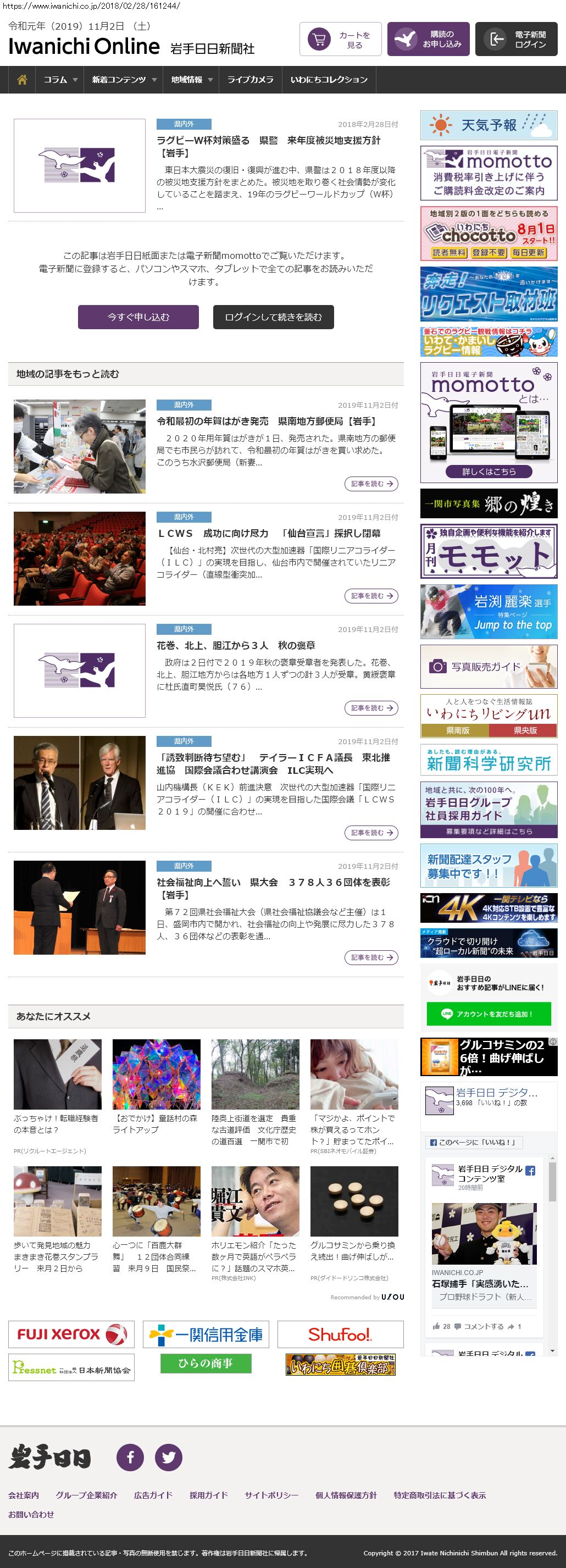This screenshot has width=566, height=1568.
Task: Open the 個人情報保護方針 footer link
Action: [x=346, y=1495]
